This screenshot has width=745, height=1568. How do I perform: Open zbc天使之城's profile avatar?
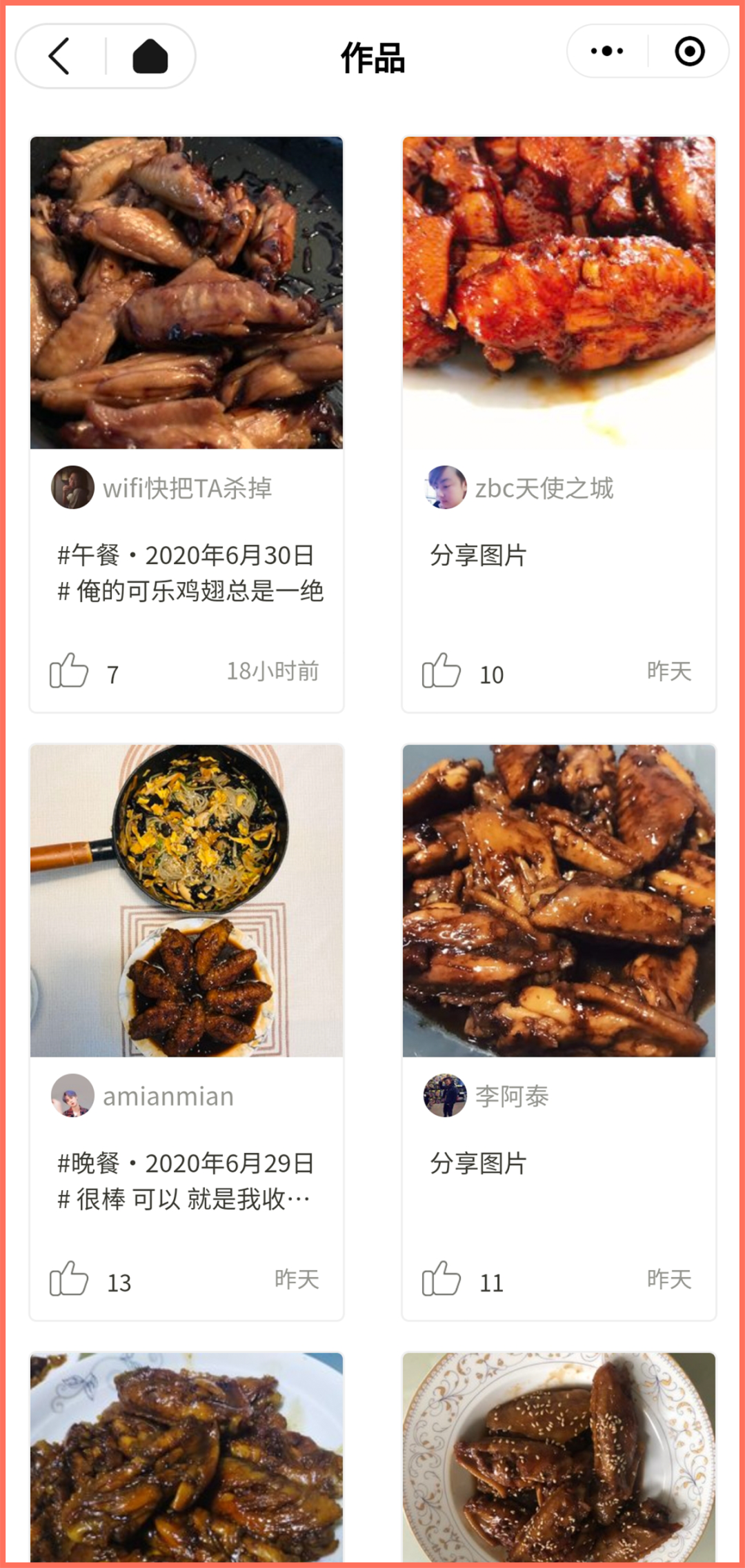coord(445,488)
